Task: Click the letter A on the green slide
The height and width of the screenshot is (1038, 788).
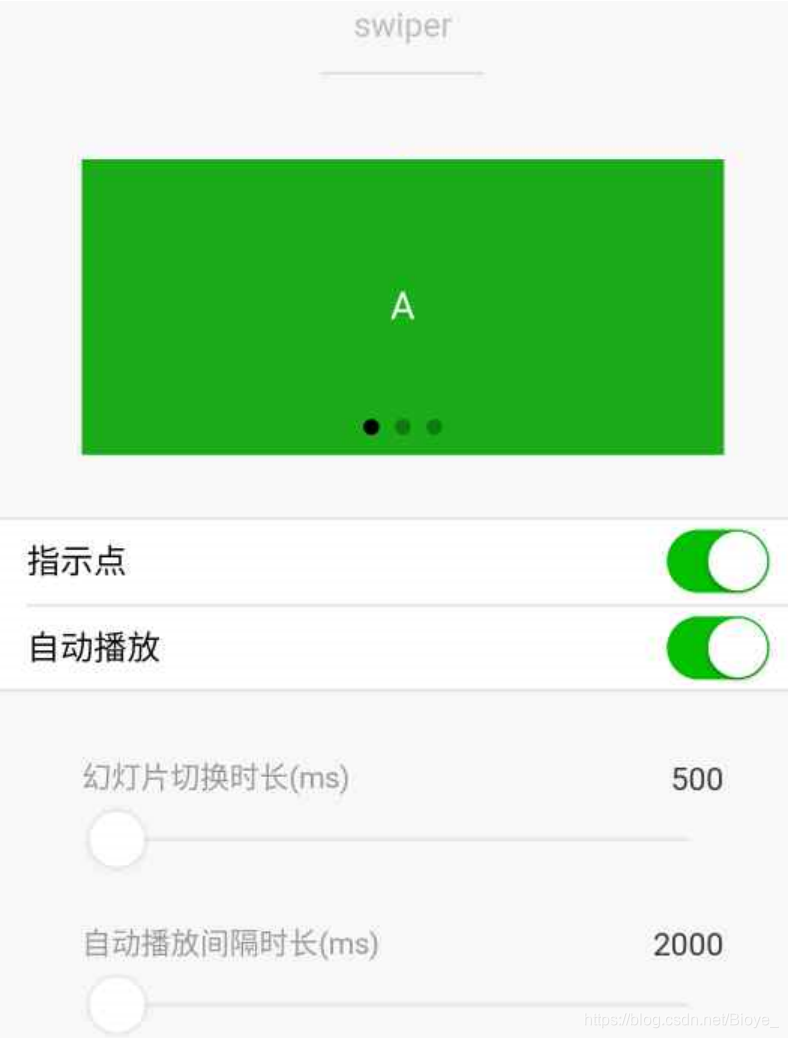Action: 402,307
